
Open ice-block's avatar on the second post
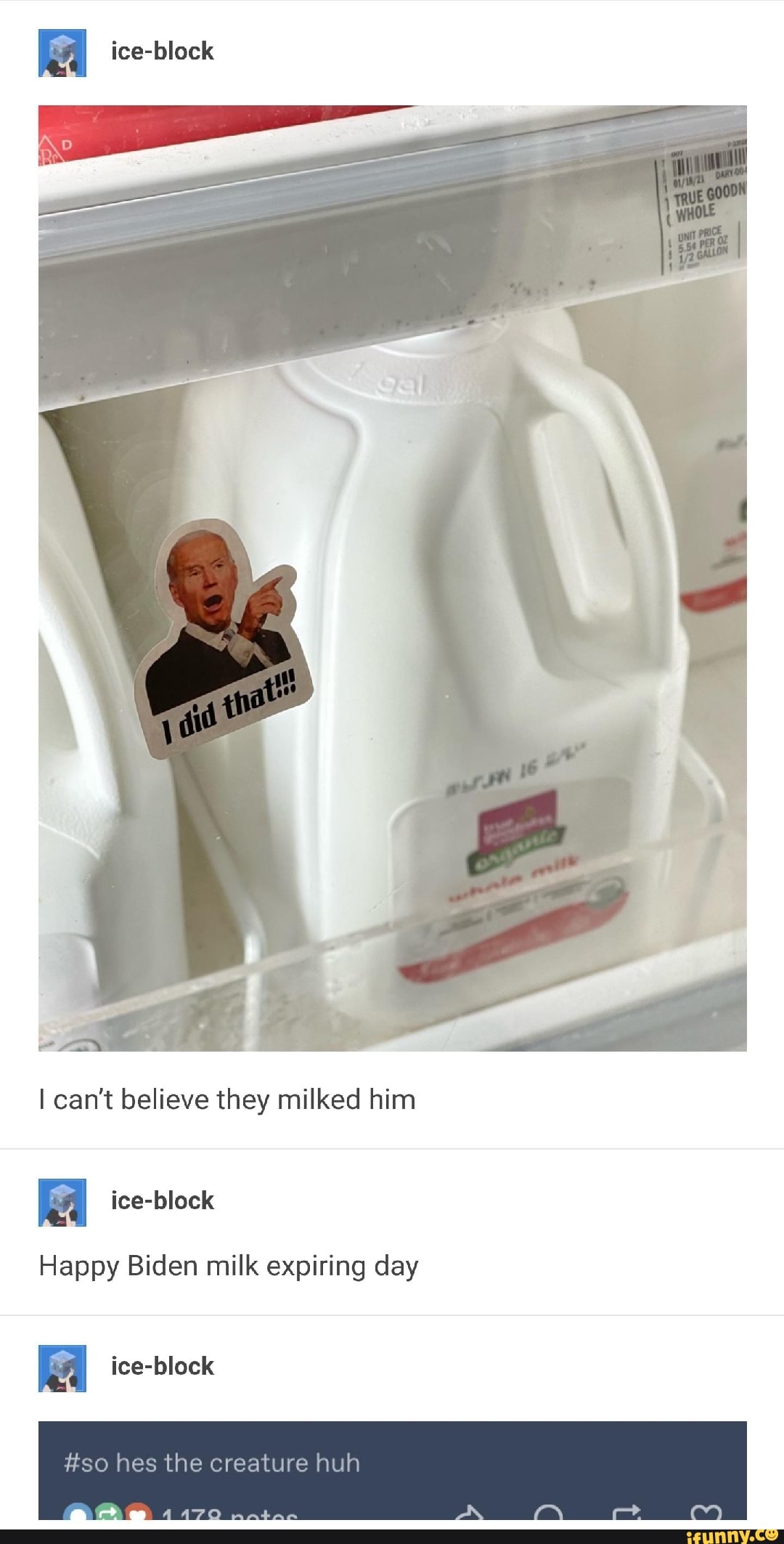point(61,1203)
